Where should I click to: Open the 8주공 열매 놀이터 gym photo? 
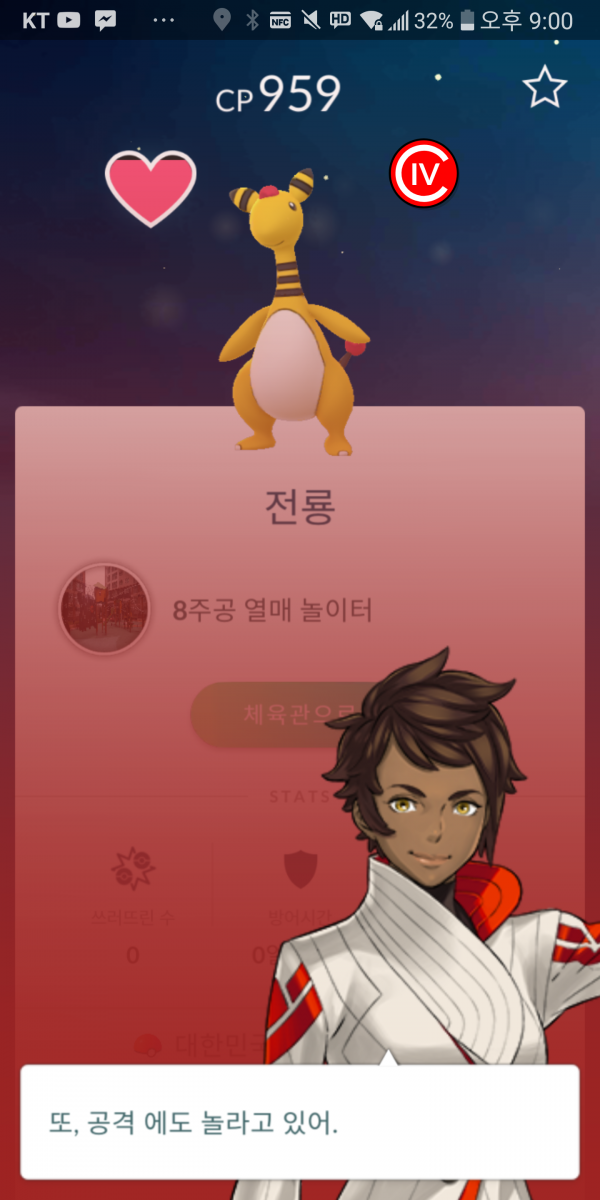(104, 610)
